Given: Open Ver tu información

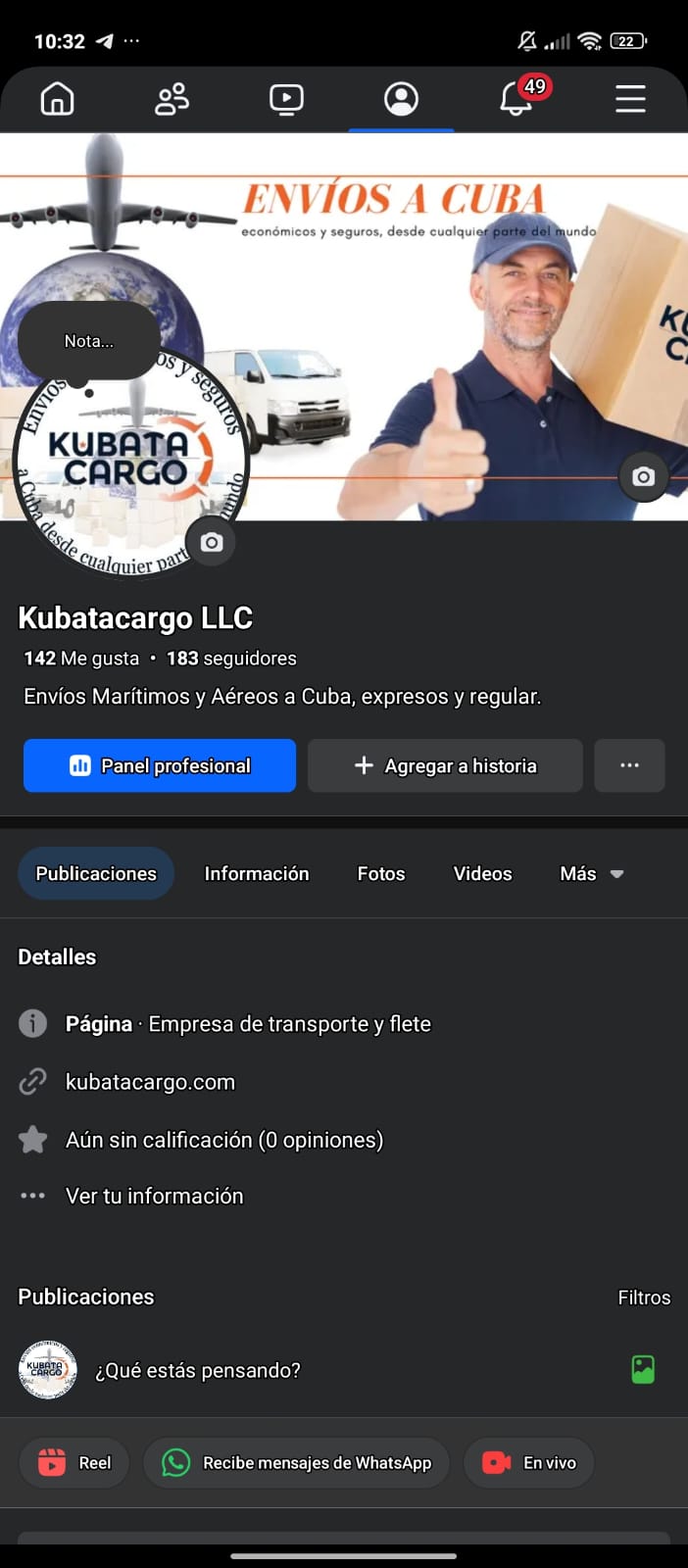Looking at the screenshot, I should click(x=154, y=1196).
